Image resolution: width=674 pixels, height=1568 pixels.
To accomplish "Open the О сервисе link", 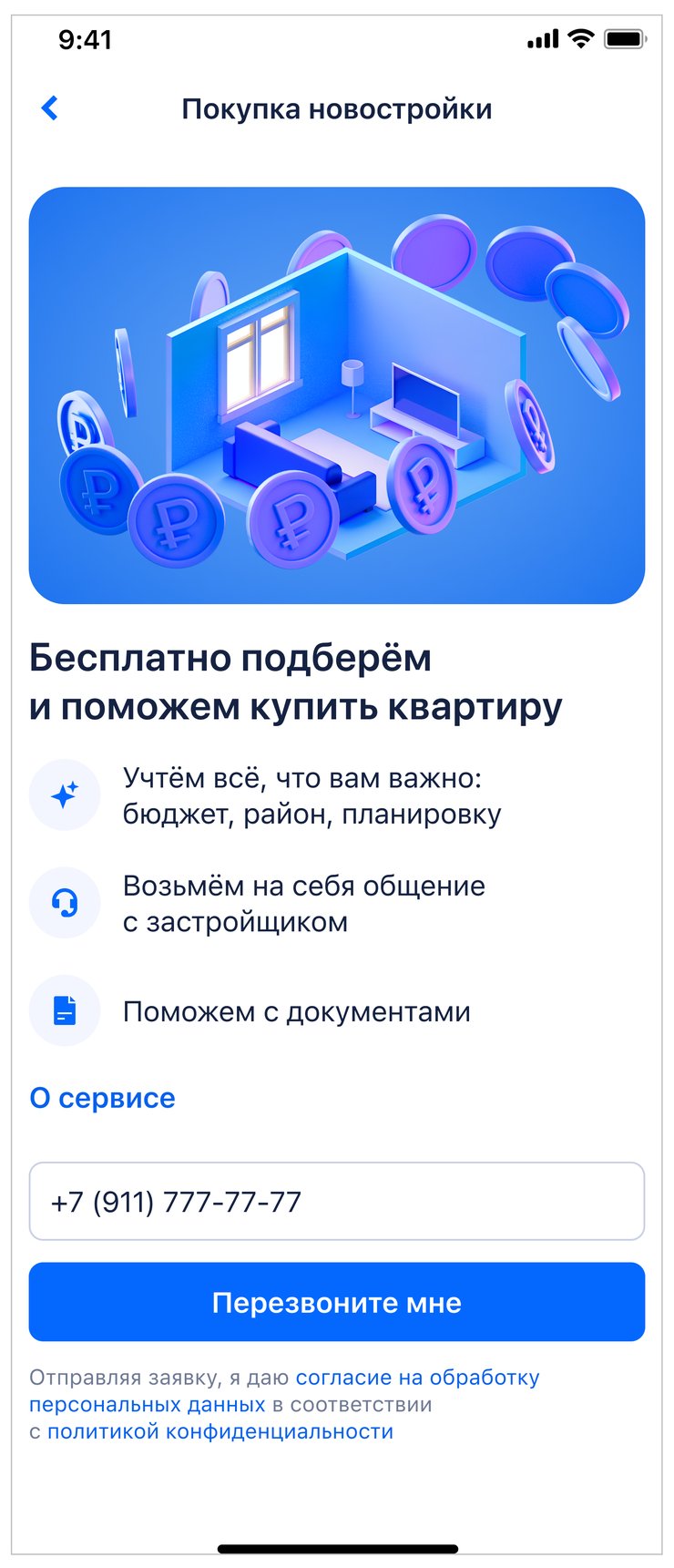I will [102, 1098].
